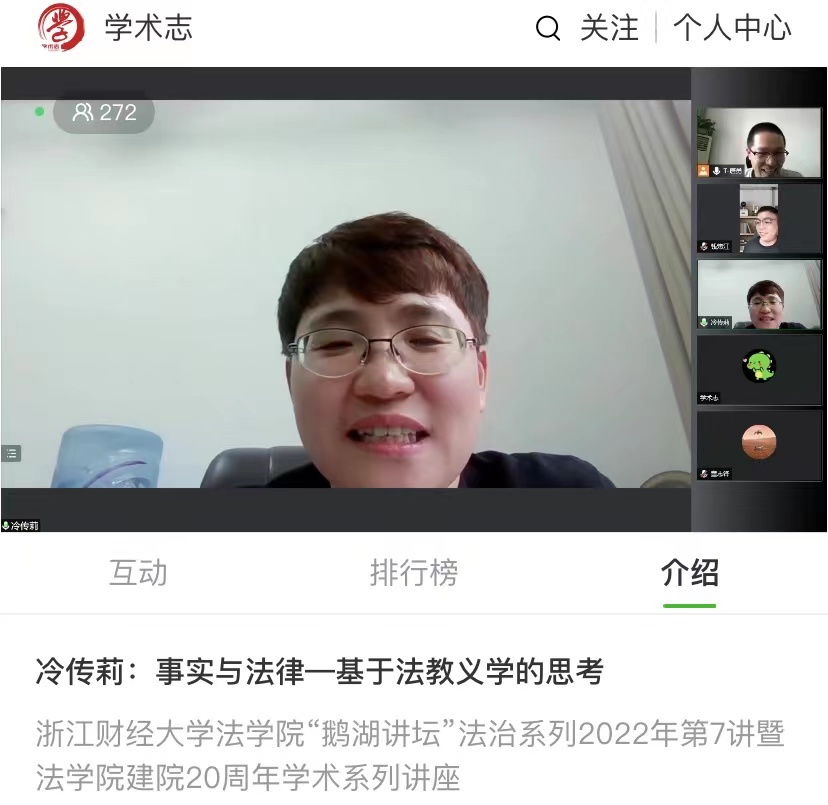Open 个人中心 personal center
This screenshot has width=828, height=805.
pyautogui.click(x=732, y=28)
